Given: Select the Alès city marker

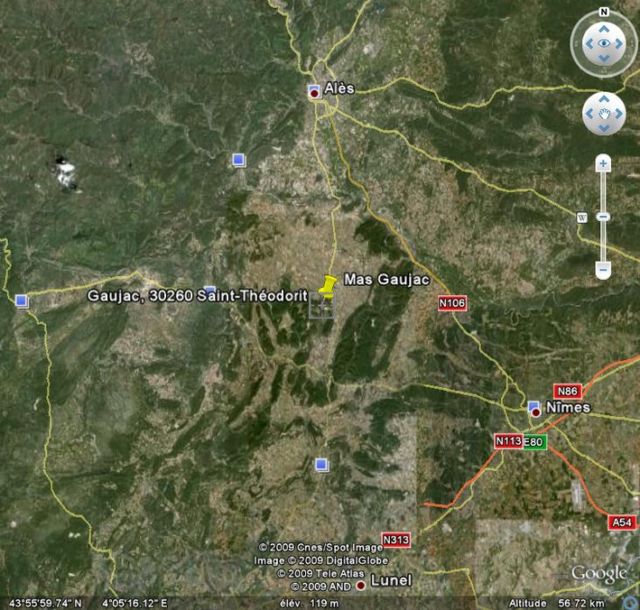Looking at the screenshot, I should 314,92.
